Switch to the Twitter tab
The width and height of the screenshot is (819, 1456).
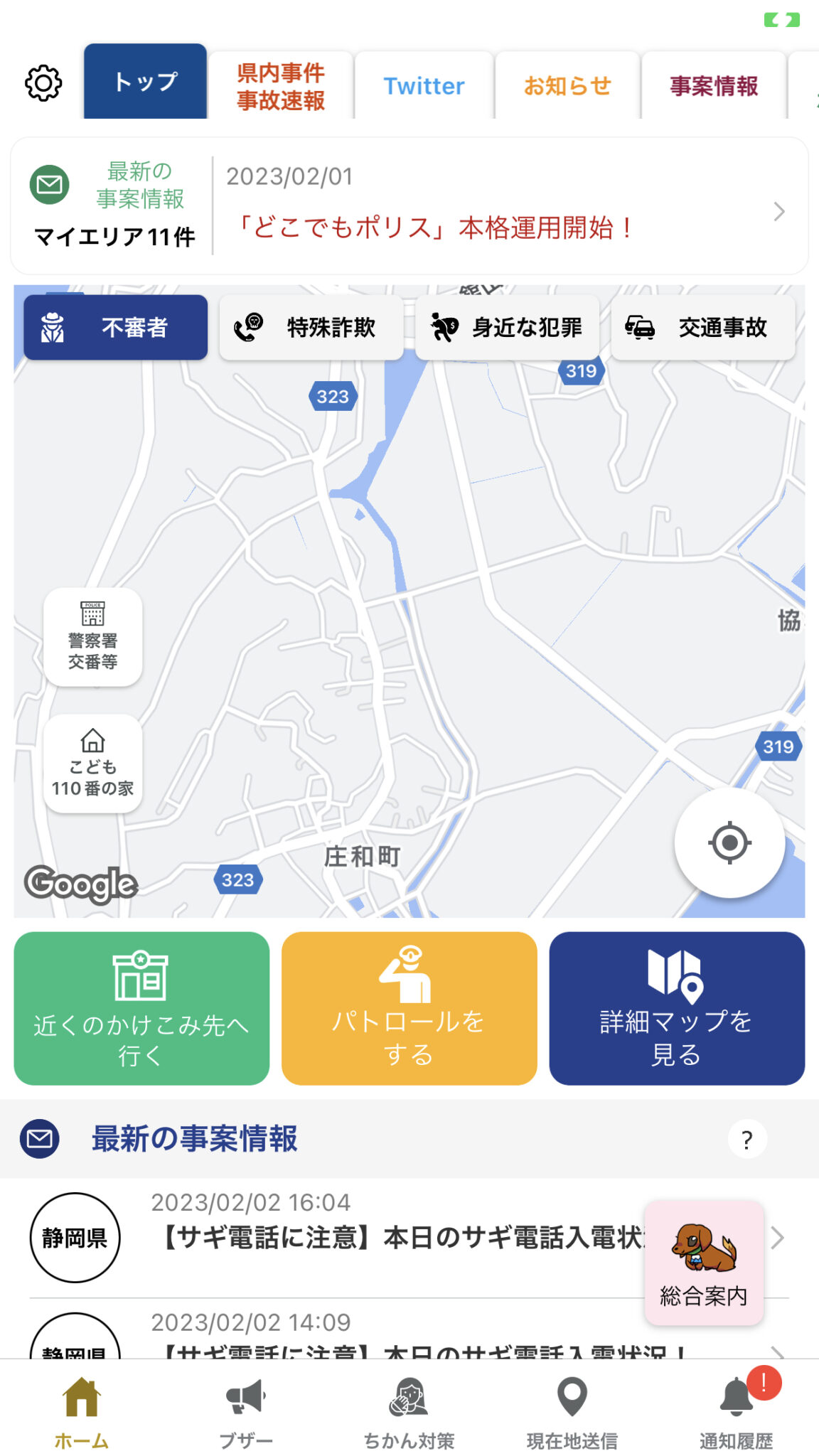click(424, 86)
